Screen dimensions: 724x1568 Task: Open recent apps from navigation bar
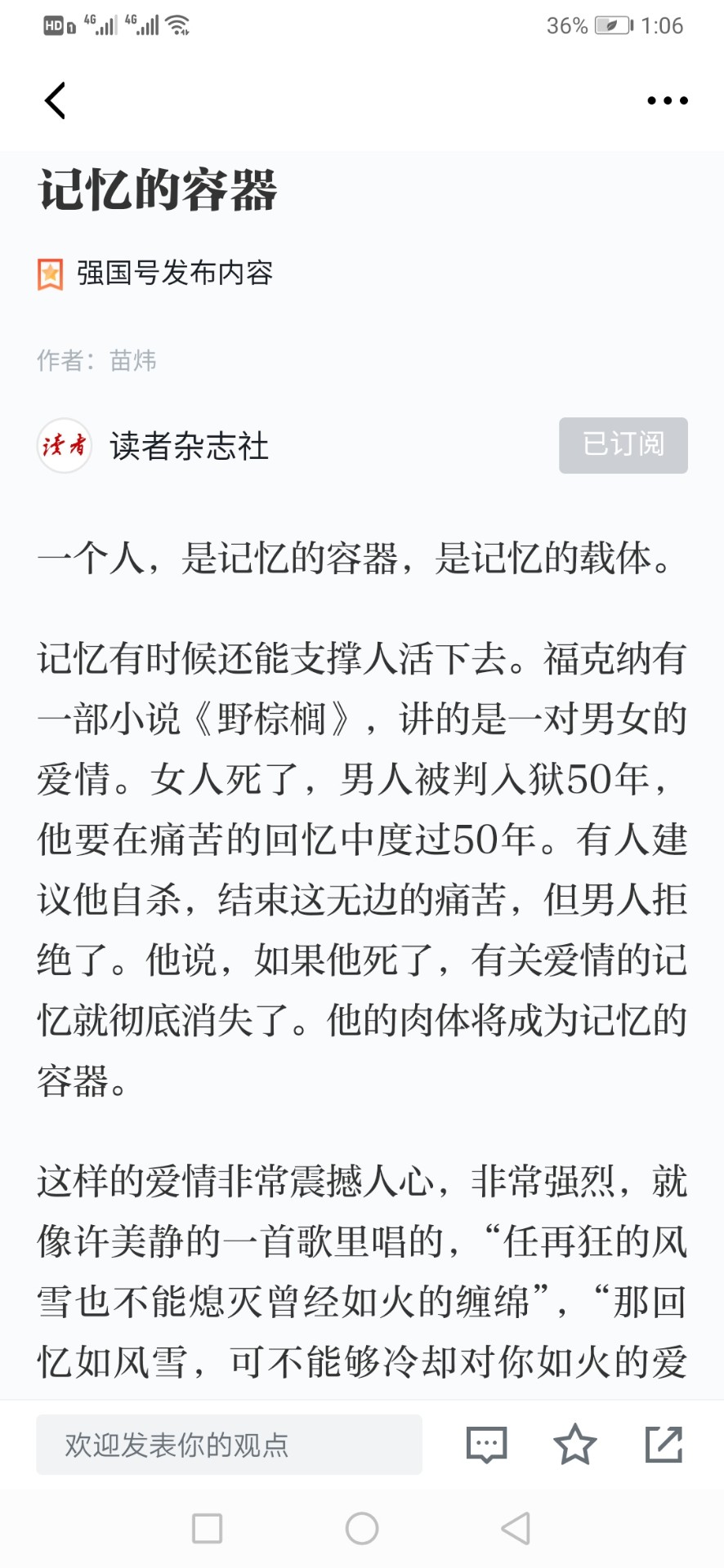[207, 1528]
